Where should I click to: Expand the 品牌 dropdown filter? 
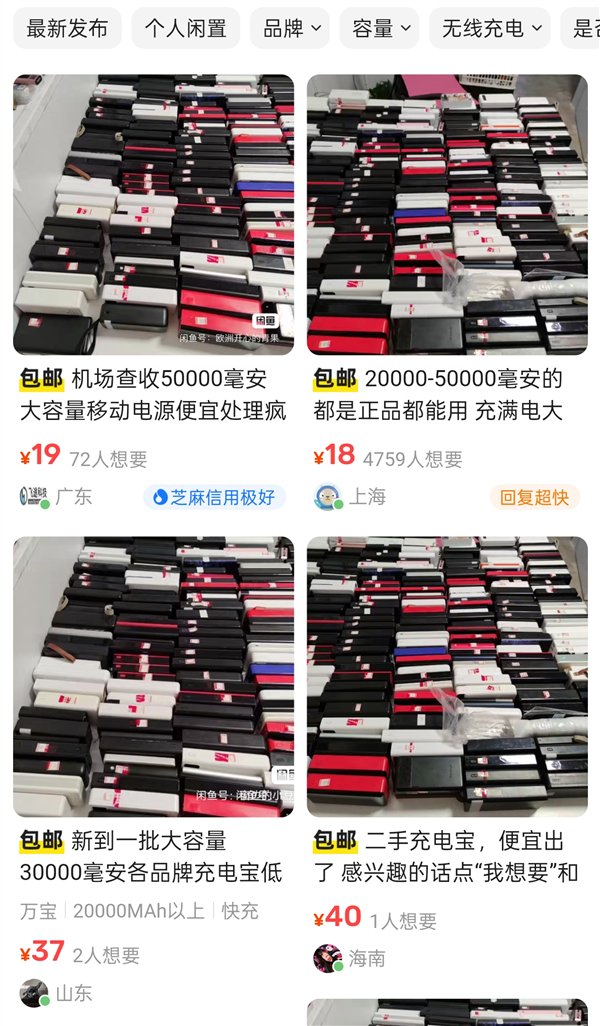click(x=291, y=28)
